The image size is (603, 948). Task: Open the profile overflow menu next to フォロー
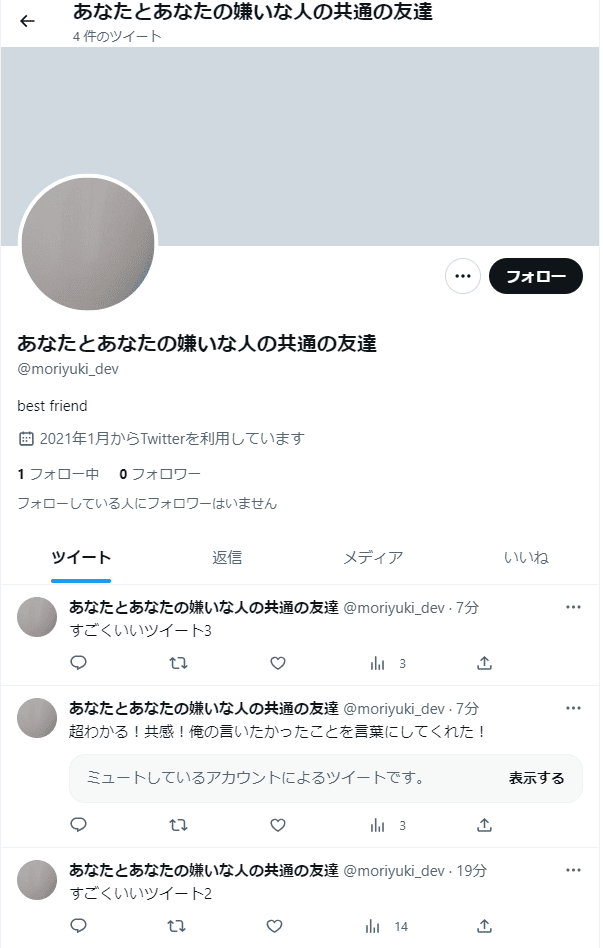pos(462,276)
